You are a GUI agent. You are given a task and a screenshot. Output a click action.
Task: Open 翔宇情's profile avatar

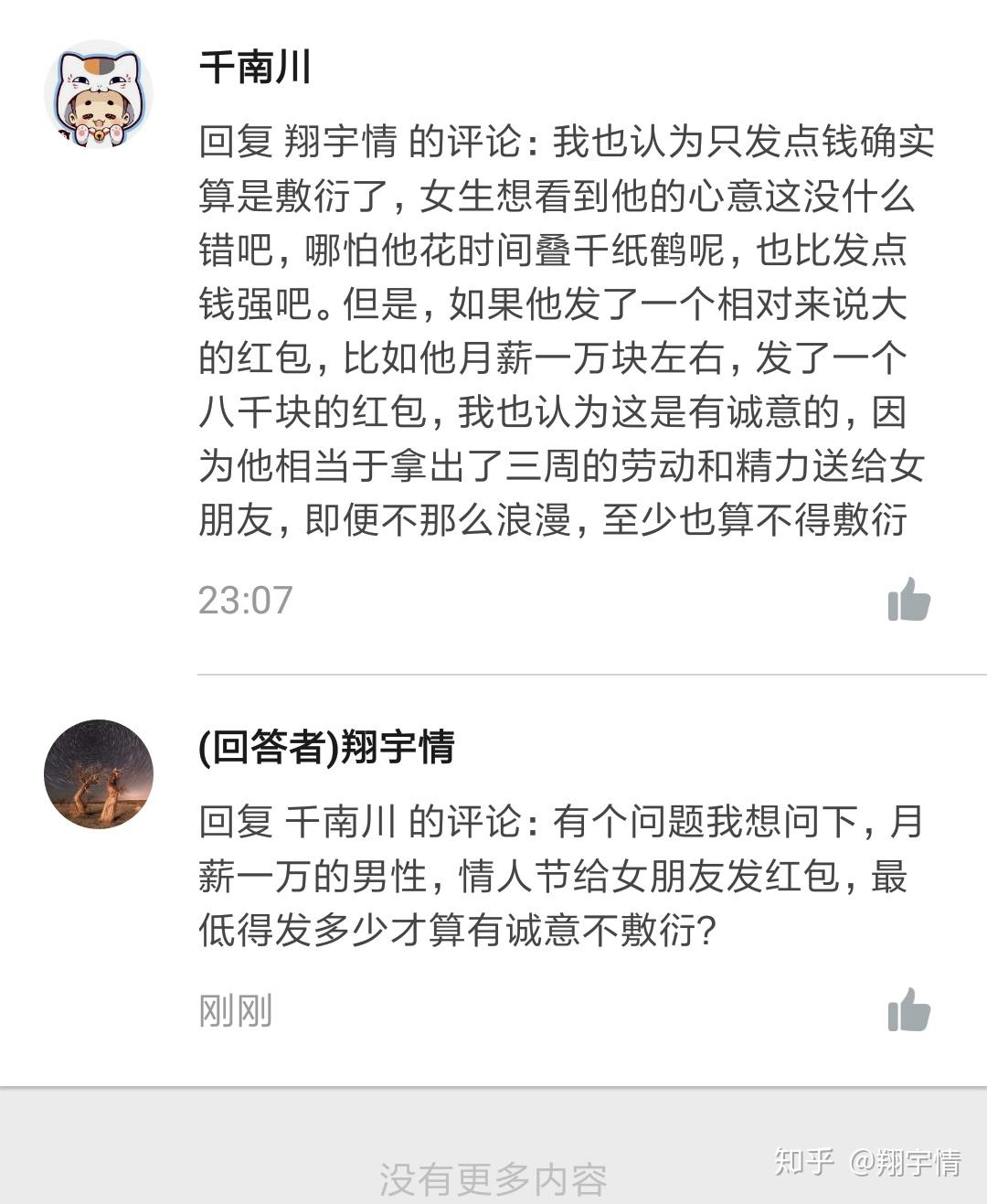pos(98,773)
